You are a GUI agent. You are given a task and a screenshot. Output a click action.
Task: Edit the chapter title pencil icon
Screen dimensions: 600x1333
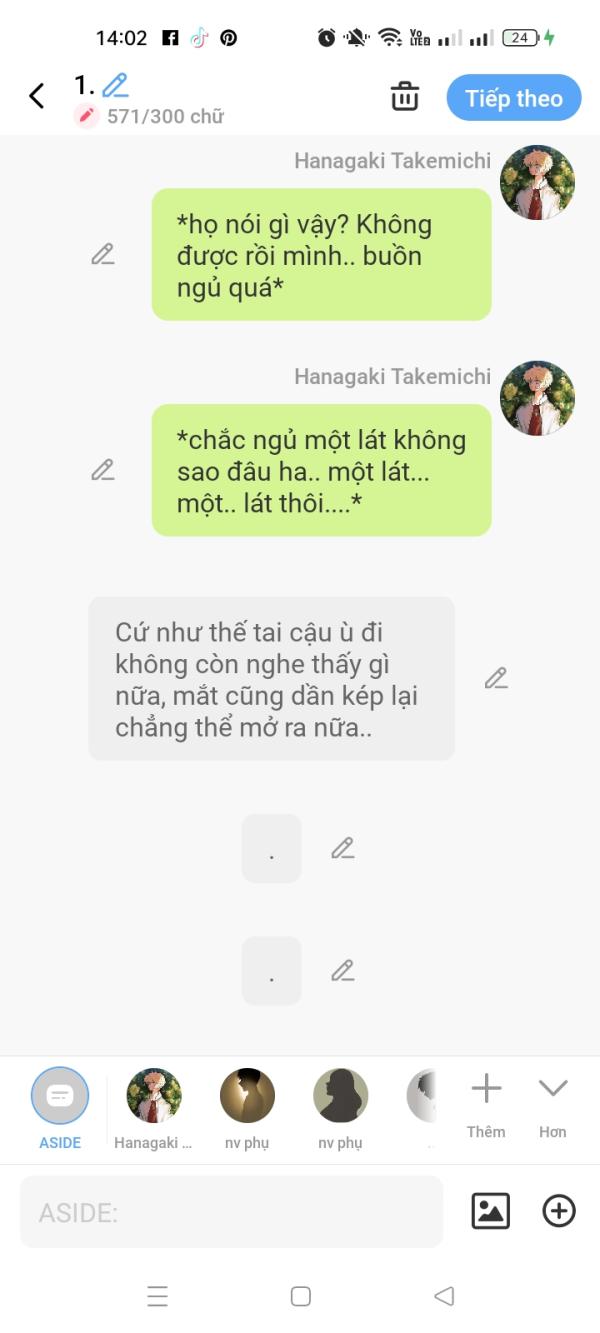point(115,85)
